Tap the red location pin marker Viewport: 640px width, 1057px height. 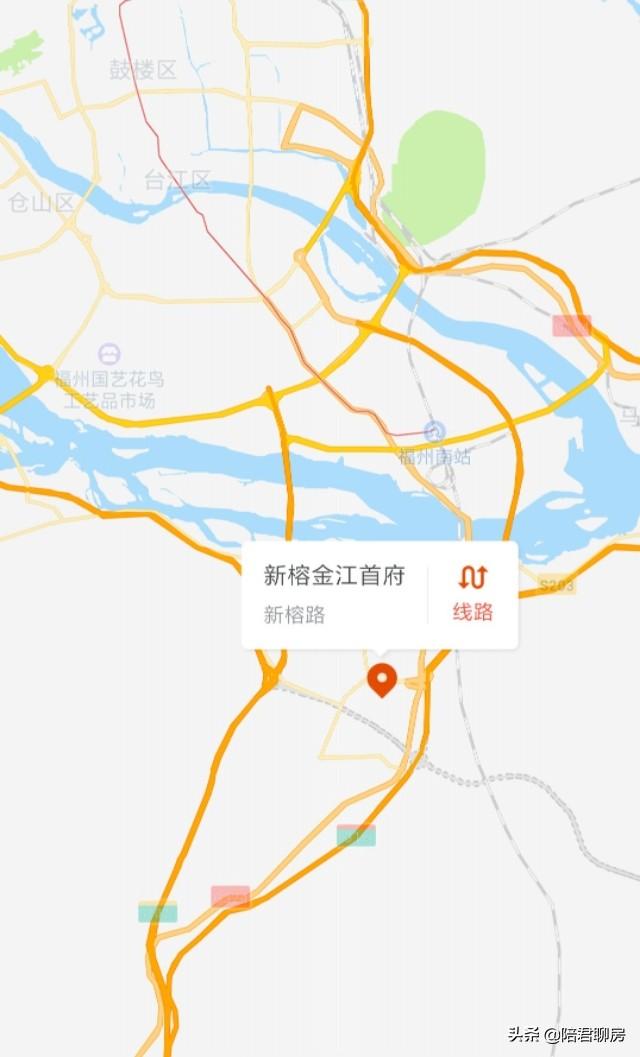click(382, 680)
